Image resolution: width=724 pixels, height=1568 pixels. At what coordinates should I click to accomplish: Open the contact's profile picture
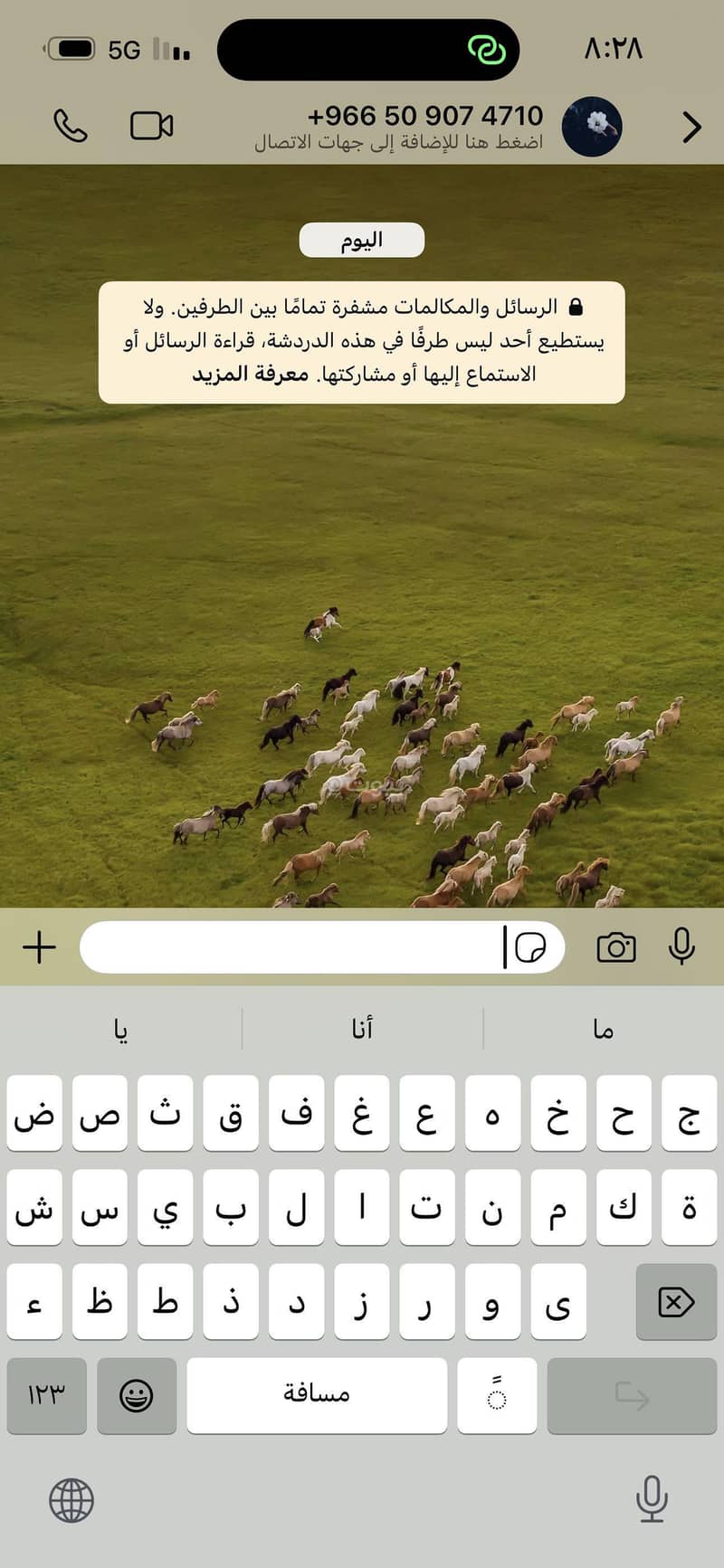pyautogui.click(x=591, y=126)
